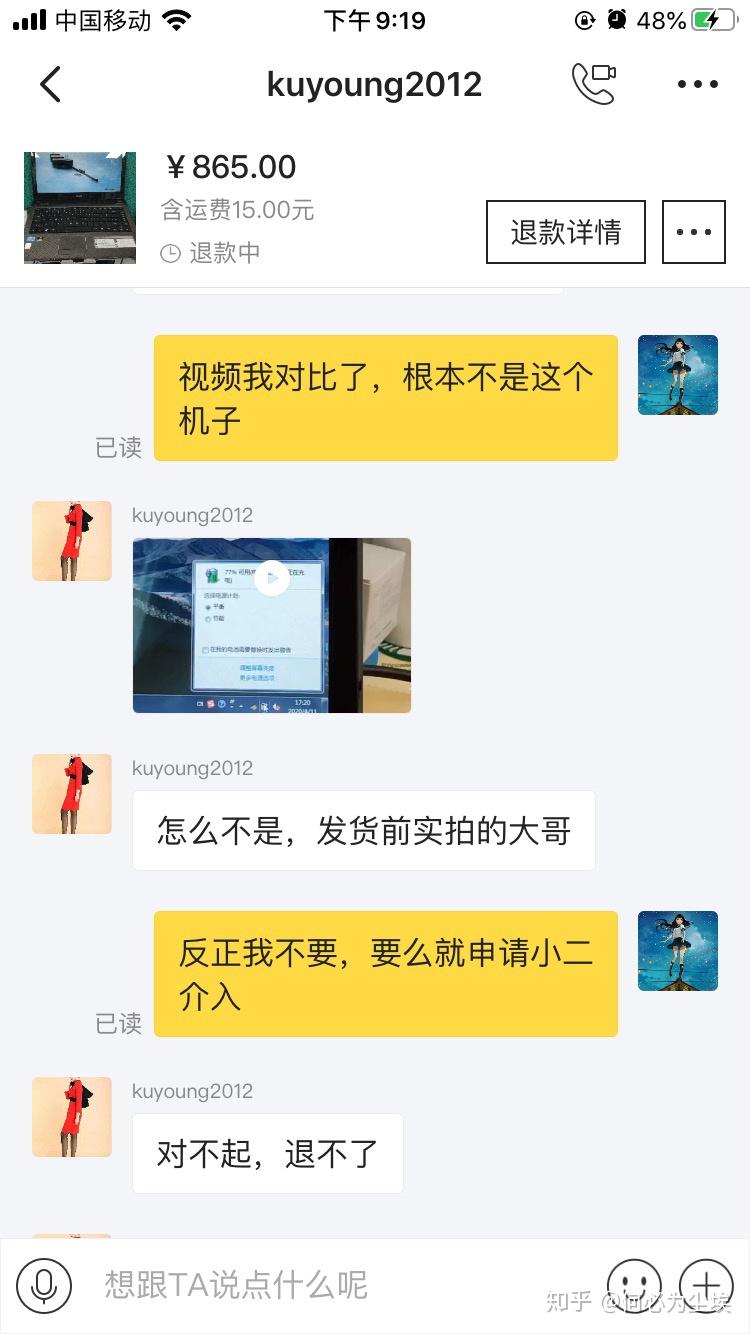Go back from kuyoung2012 chat
This screenshot has width=750, height=1334.
coord(50,84)
